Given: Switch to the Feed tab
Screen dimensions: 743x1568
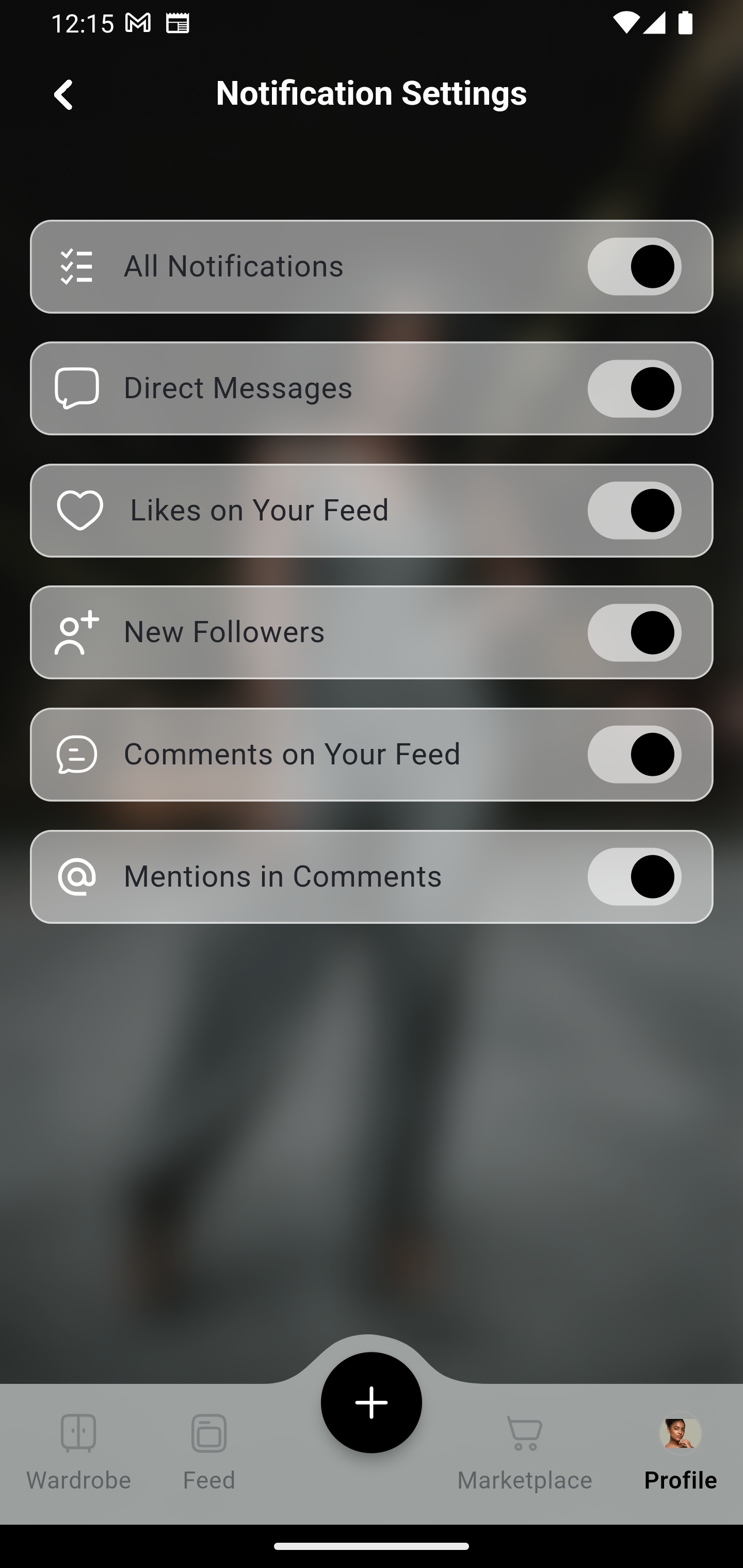Looking at the screenshot, I should [209, 1452].
